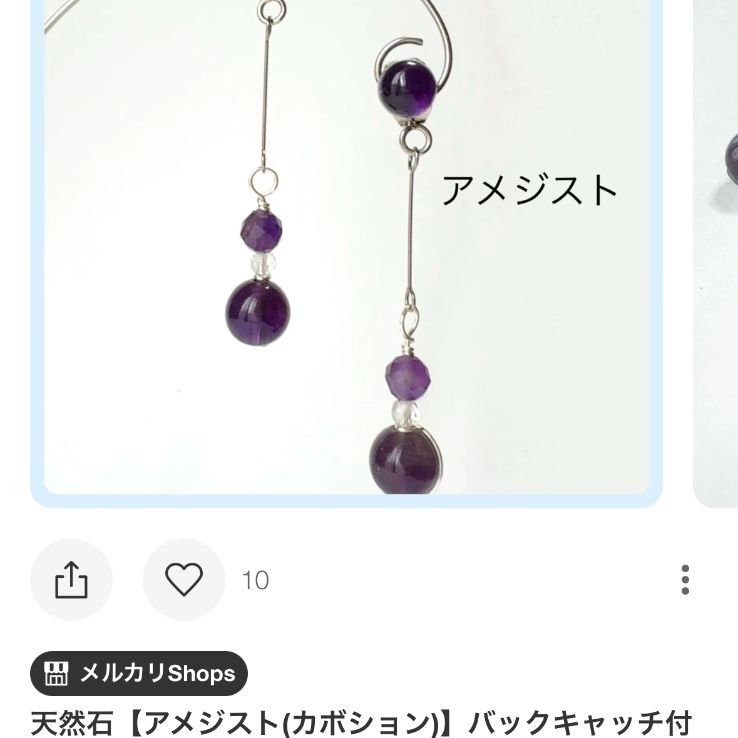738x738 pixels.
Task: Tap the メルカリShops badge
Action: click(139, 674)
